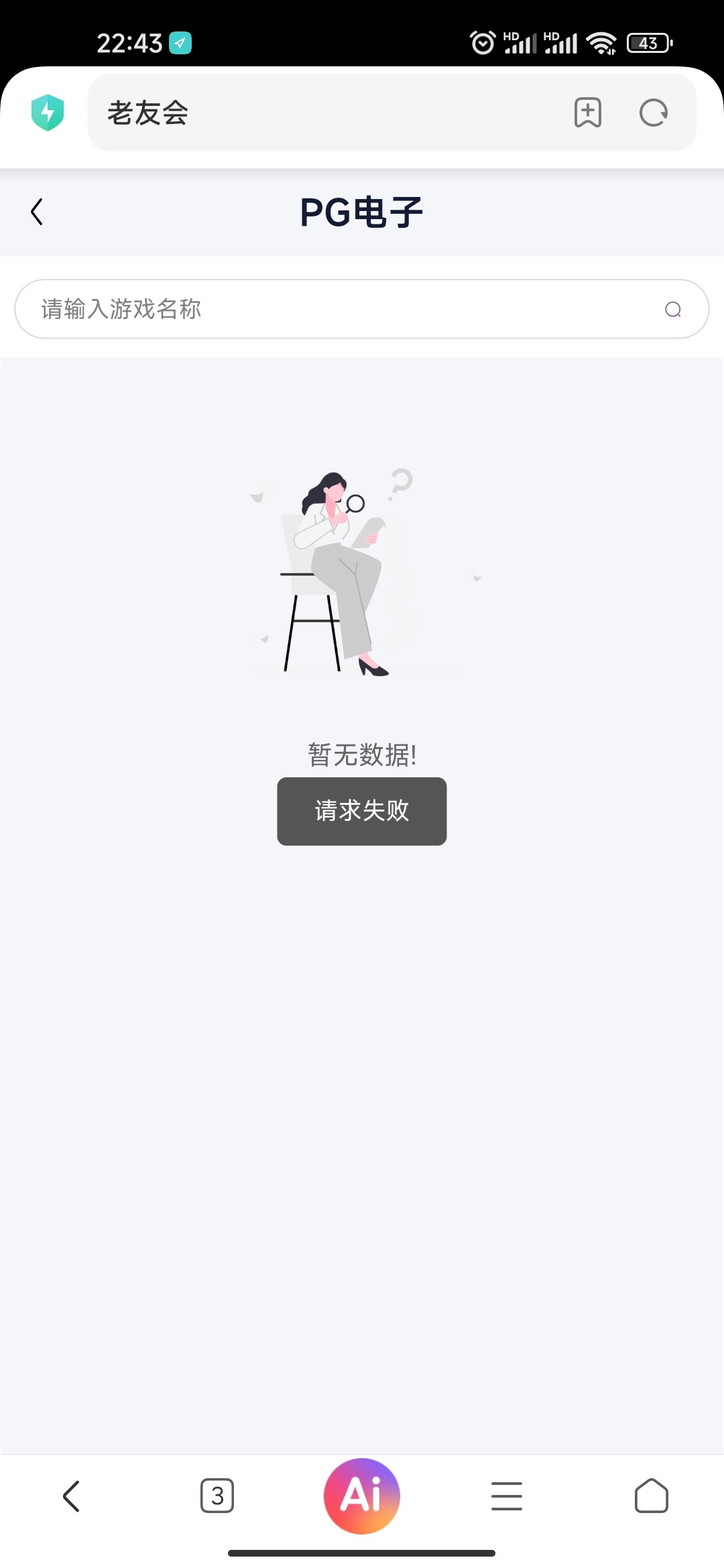The width and height of the screenshot is (724, 1568).
Task: Tap the battery indicator showing 43
Action: pyautogui.click(x=647, y=42)
